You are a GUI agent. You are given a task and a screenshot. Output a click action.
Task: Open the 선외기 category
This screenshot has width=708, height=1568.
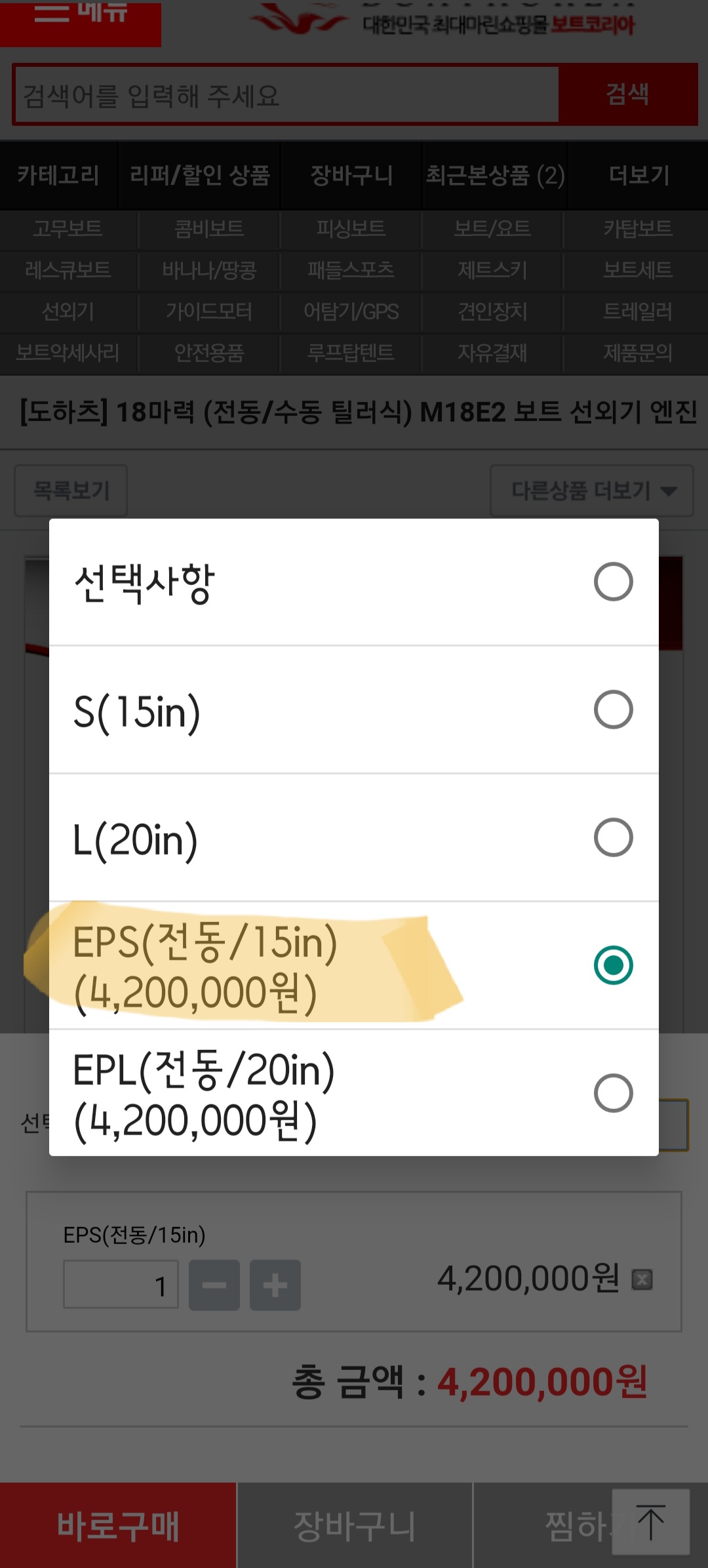tap(68, 312)
